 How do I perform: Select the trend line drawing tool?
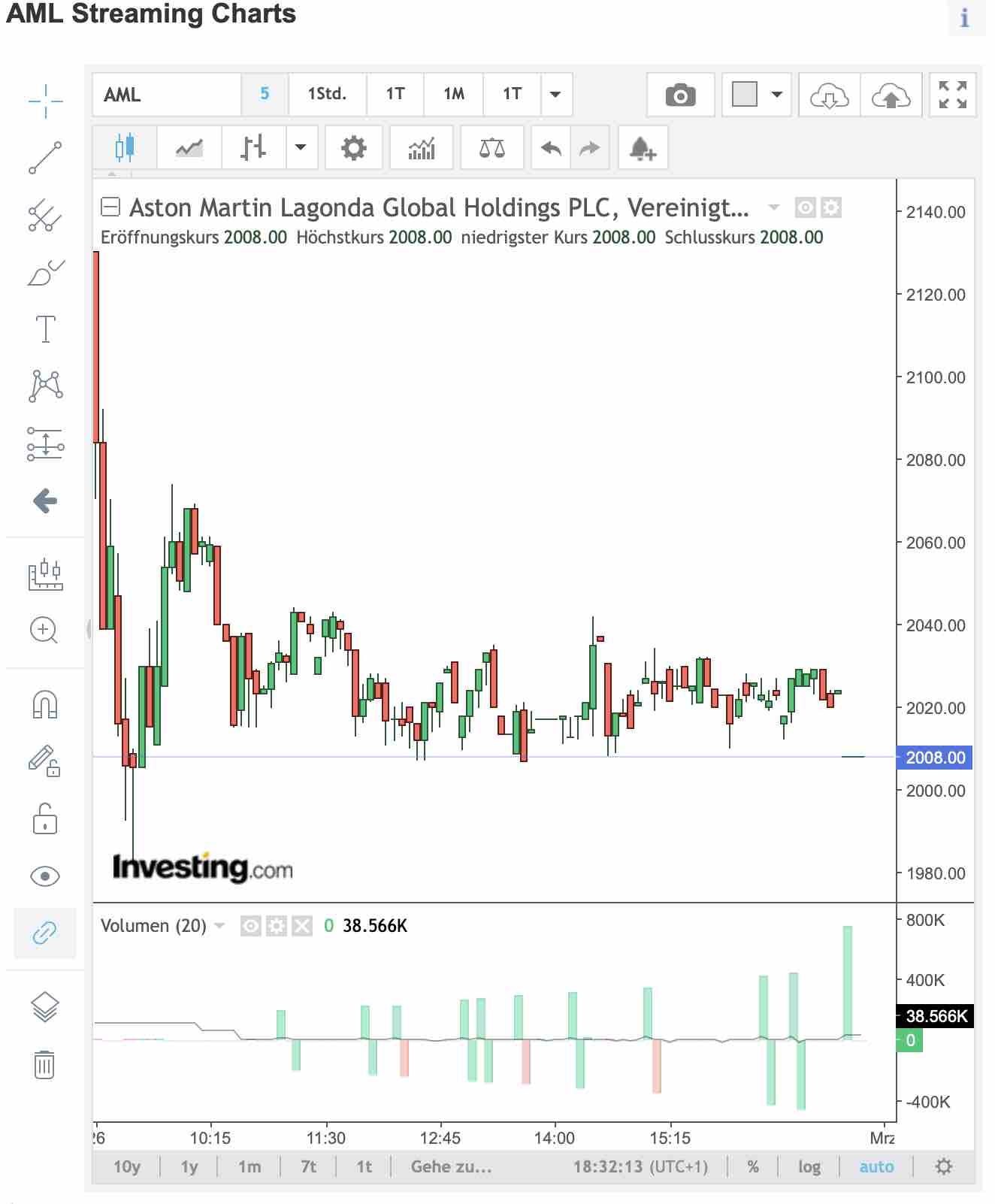tap(45, 157)
